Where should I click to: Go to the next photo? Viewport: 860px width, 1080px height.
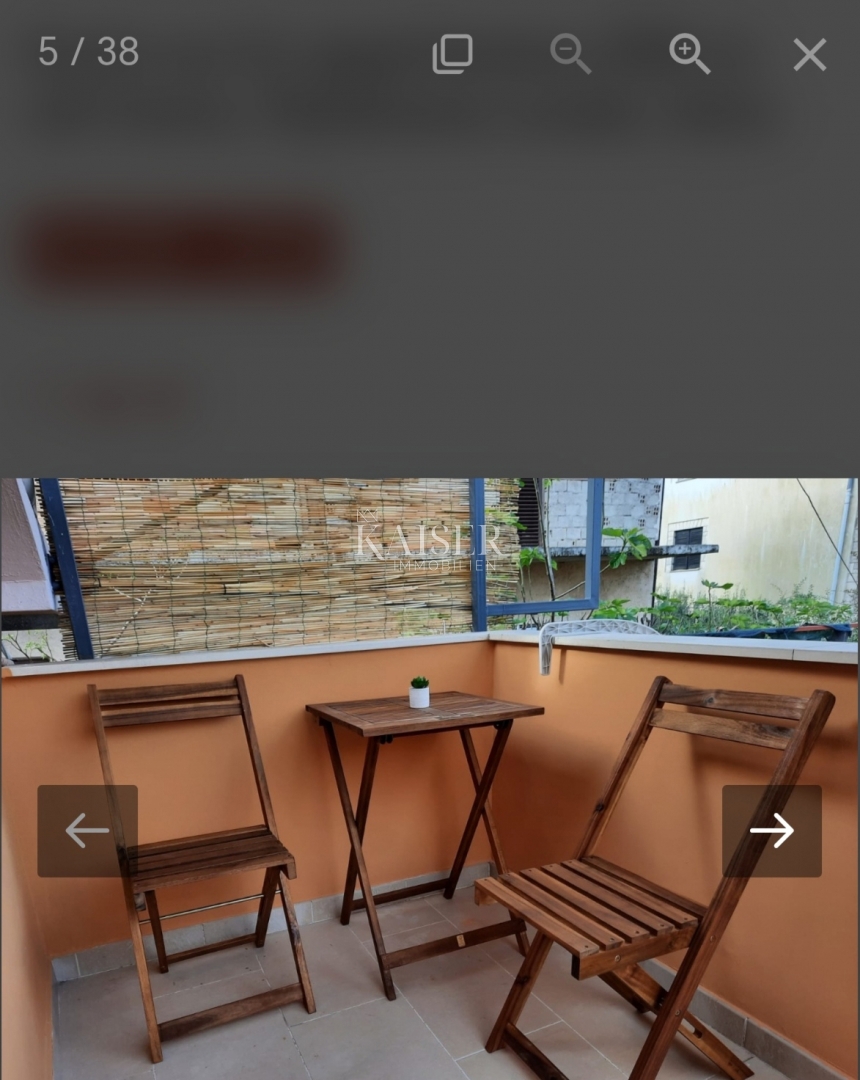point(771,830)
